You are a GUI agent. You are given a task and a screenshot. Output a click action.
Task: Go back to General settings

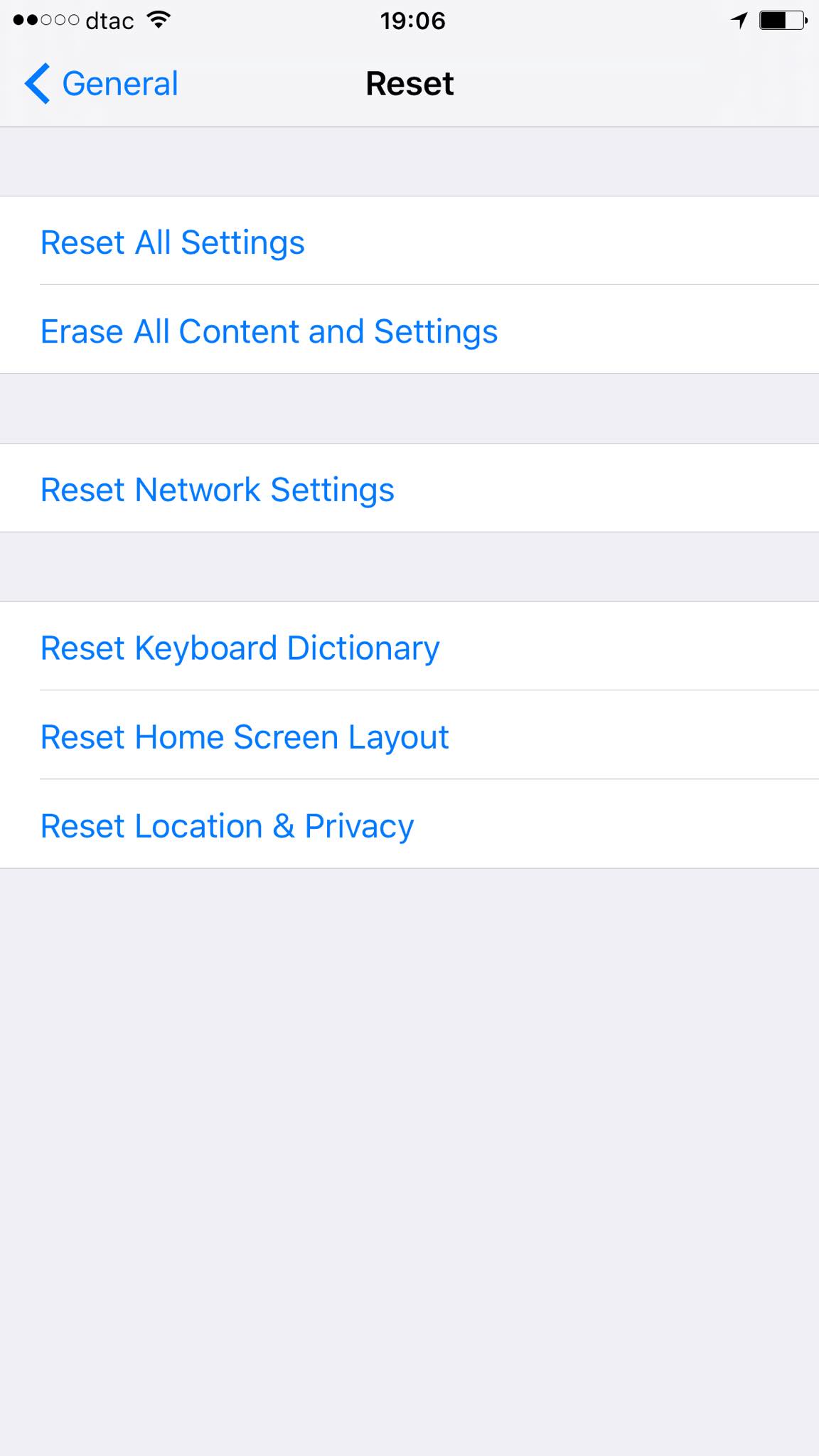coord(102,84)
